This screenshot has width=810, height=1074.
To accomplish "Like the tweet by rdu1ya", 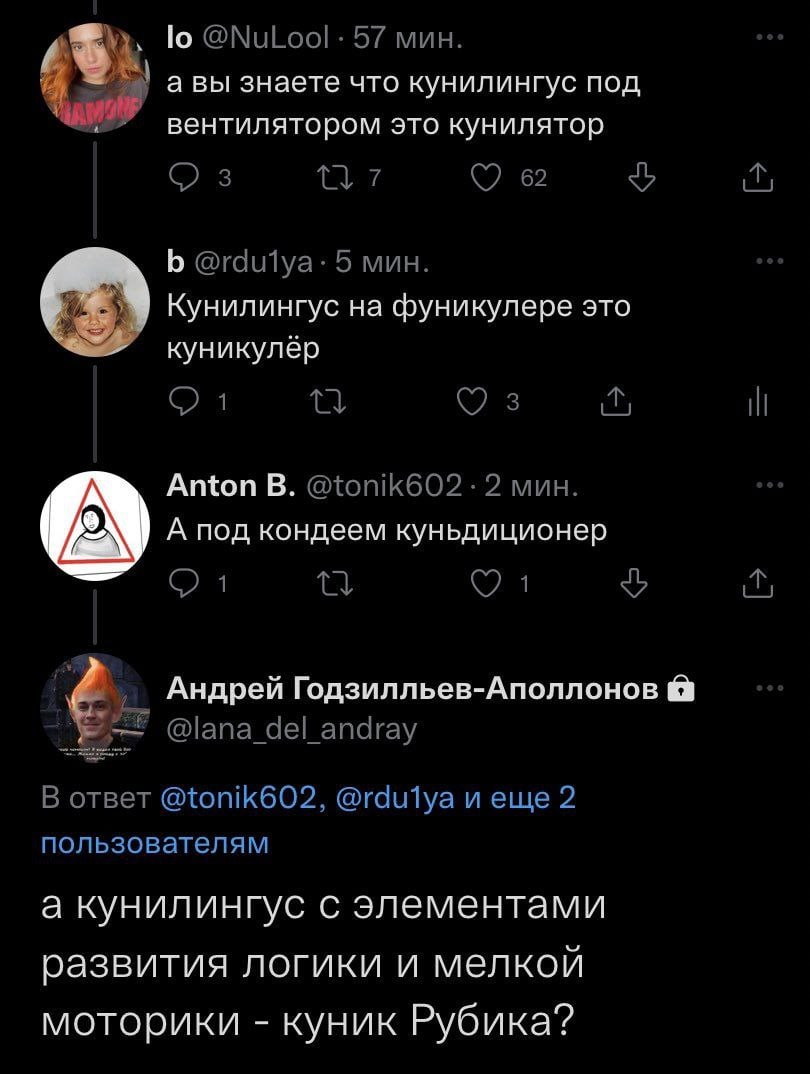I will (471, 403).
